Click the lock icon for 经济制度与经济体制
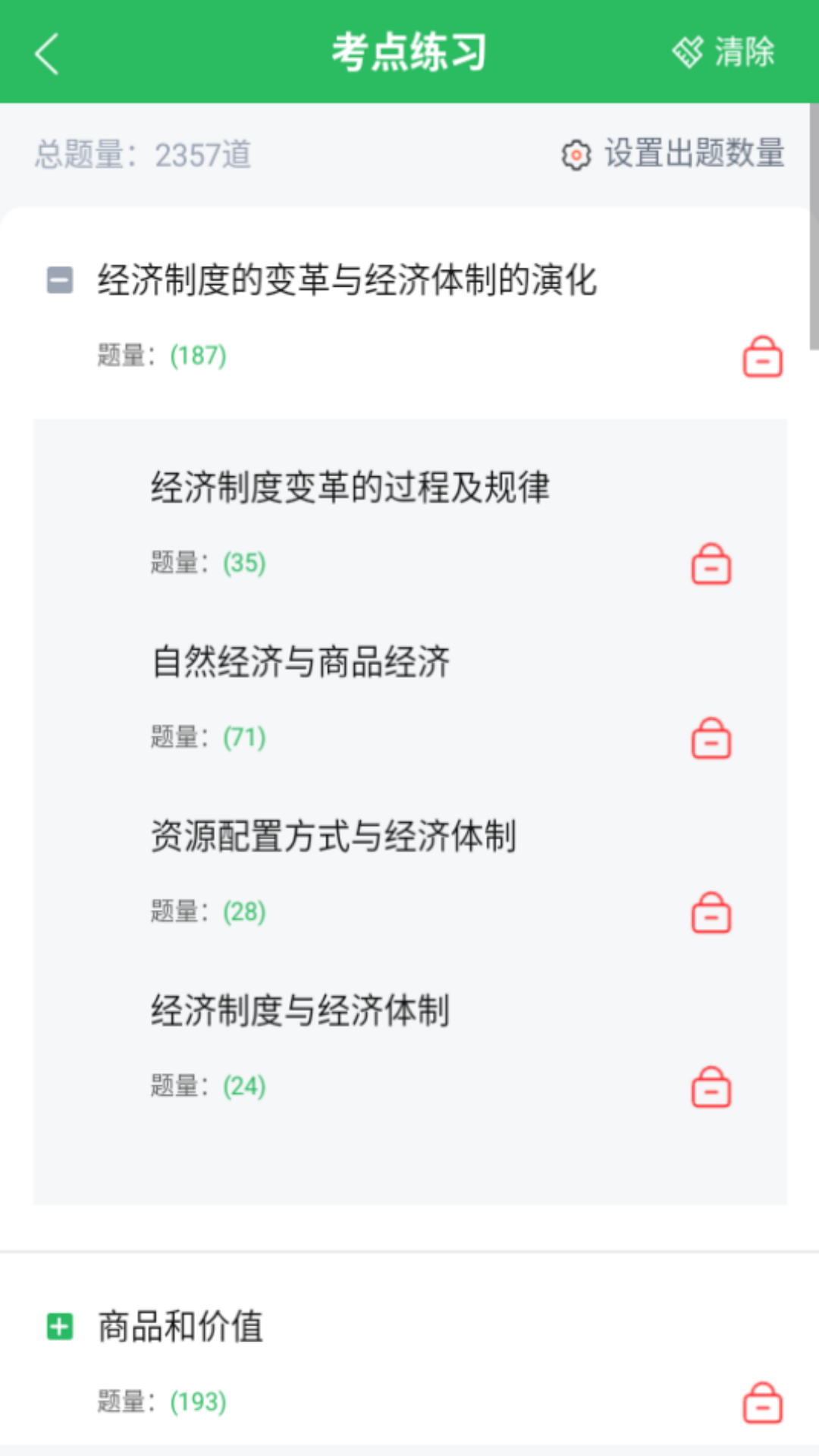This screenshot has width=819, height=1456. [710, 1087]
